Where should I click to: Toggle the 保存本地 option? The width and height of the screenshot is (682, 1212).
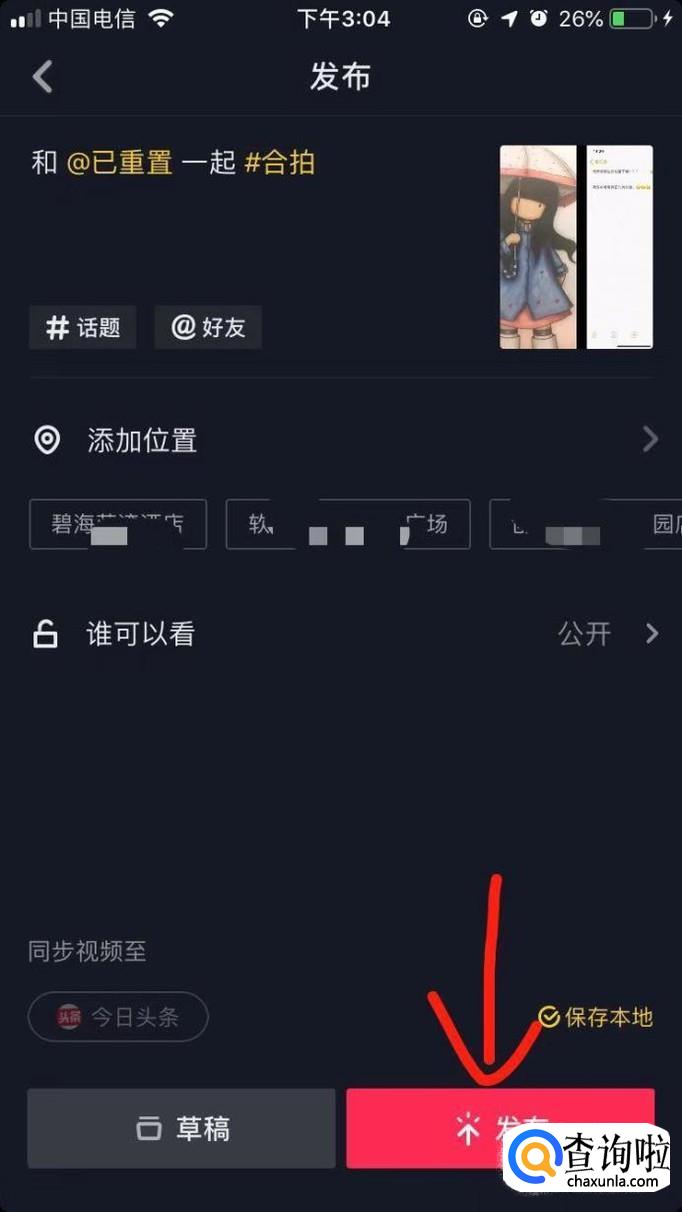coord(595,1017)
